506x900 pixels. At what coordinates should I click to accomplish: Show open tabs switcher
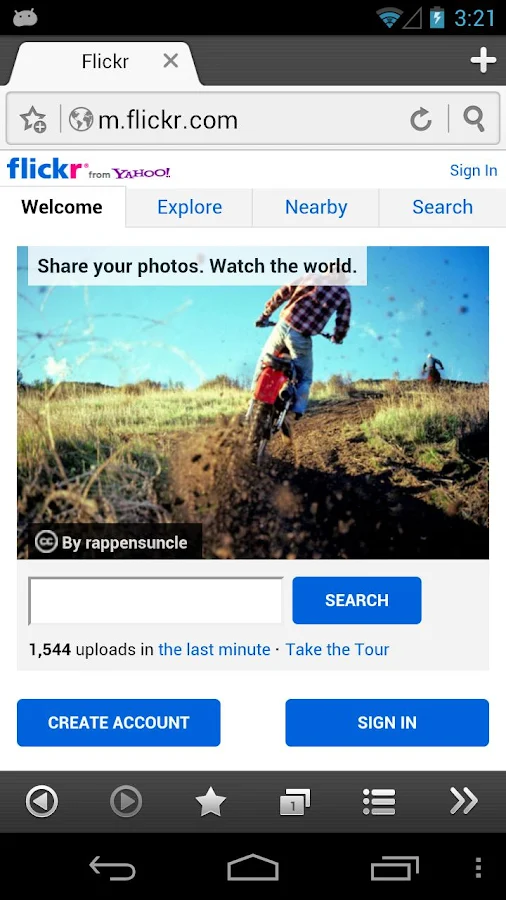[295, 801]
